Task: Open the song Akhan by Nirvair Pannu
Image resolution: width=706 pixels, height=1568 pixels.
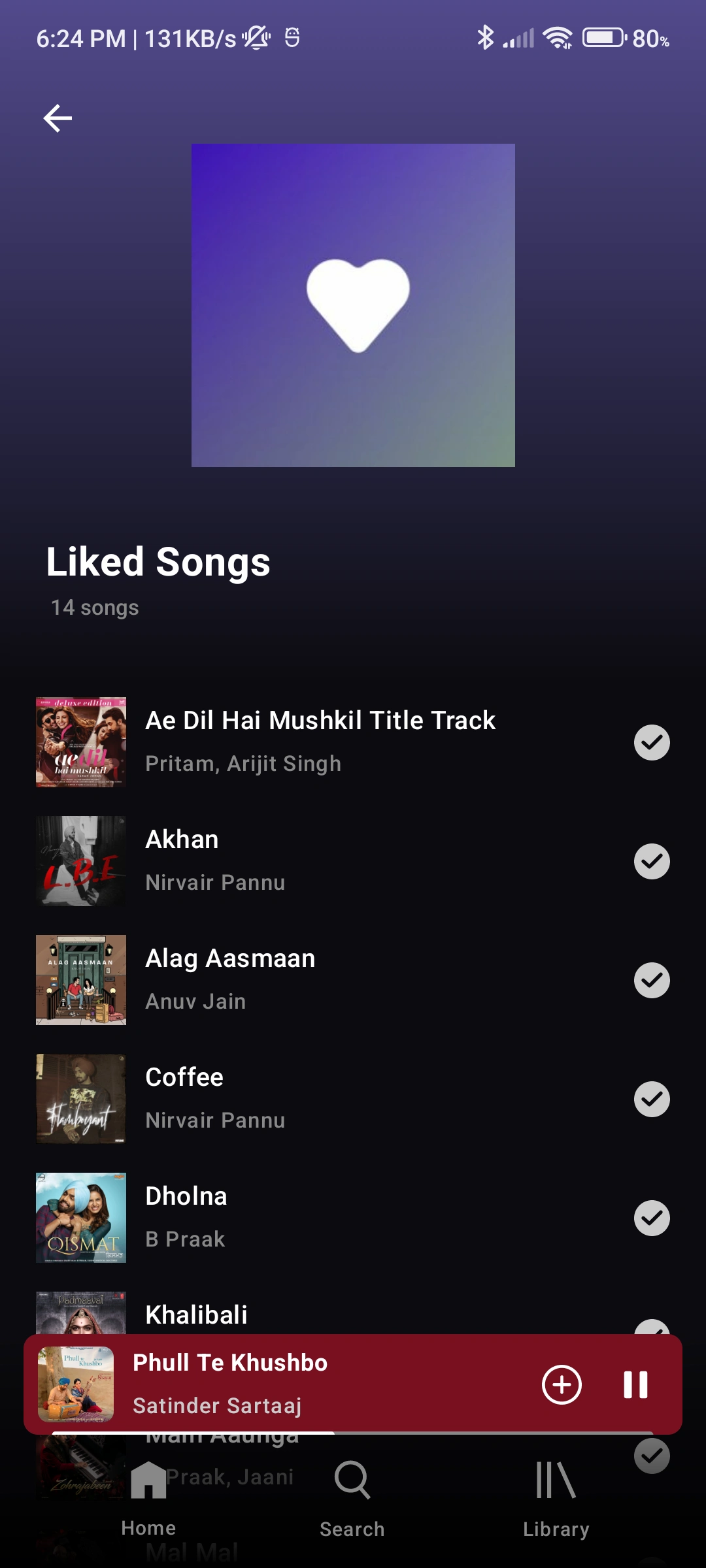Action: (x=216, y=860)
